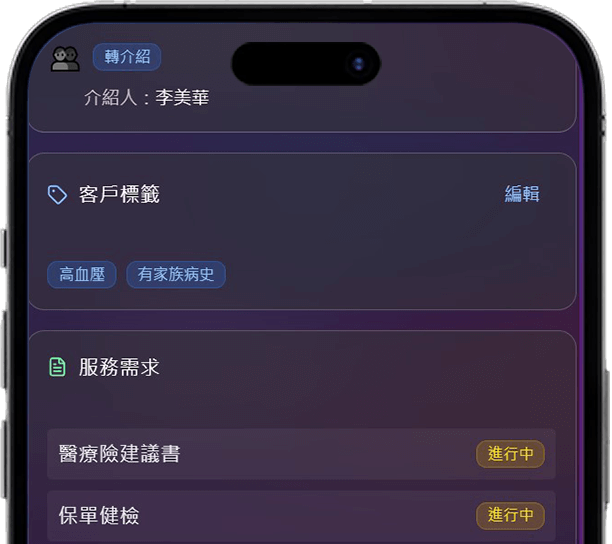The image size is (612, 544).
Task: Tap the 高血壓 tag chip
Action: click(x=82, y=274)
